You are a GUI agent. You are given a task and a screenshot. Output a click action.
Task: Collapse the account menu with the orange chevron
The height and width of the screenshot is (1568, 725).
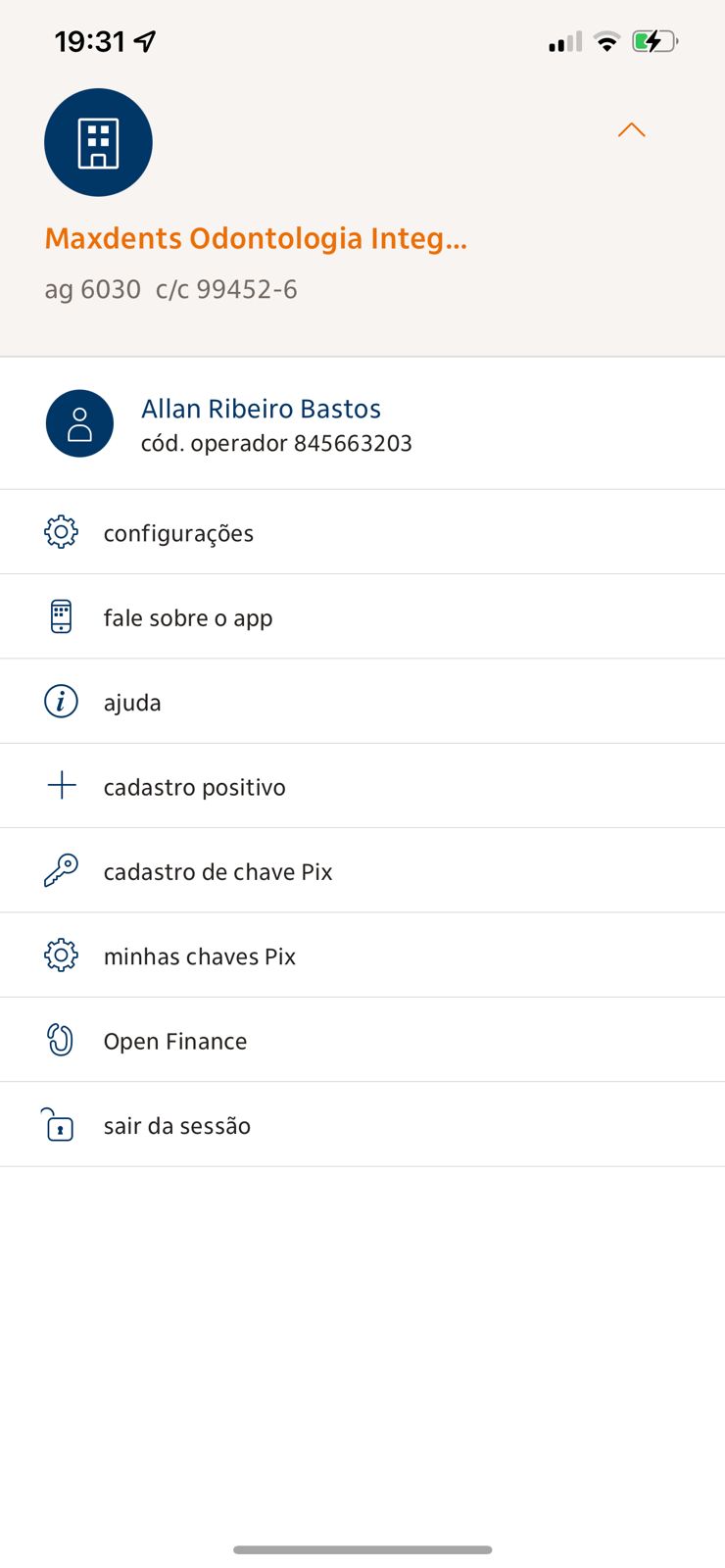[x=632, y=130]
